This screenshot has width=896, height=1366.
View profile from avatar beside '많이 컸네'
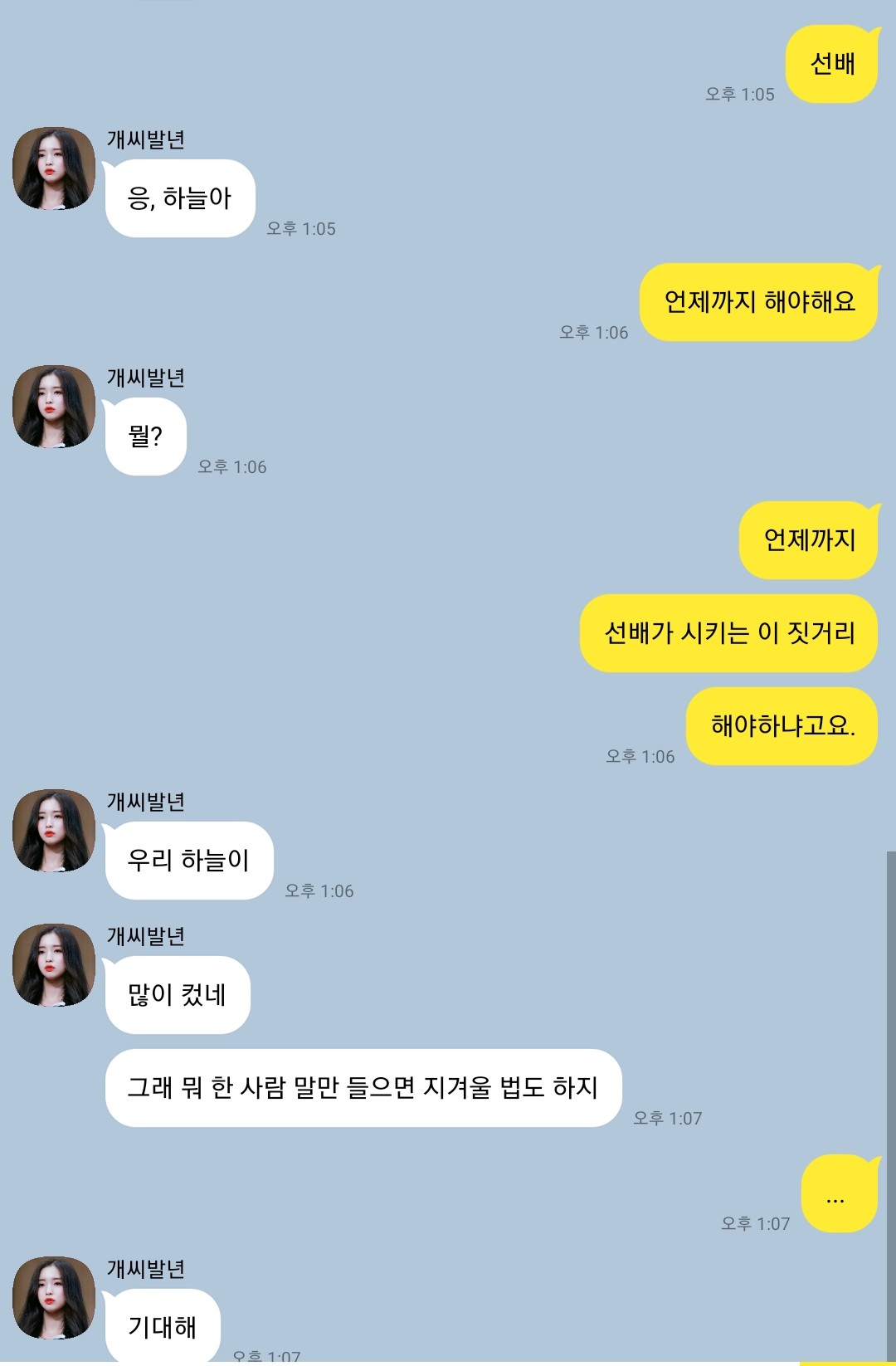[x=54, y=965]
